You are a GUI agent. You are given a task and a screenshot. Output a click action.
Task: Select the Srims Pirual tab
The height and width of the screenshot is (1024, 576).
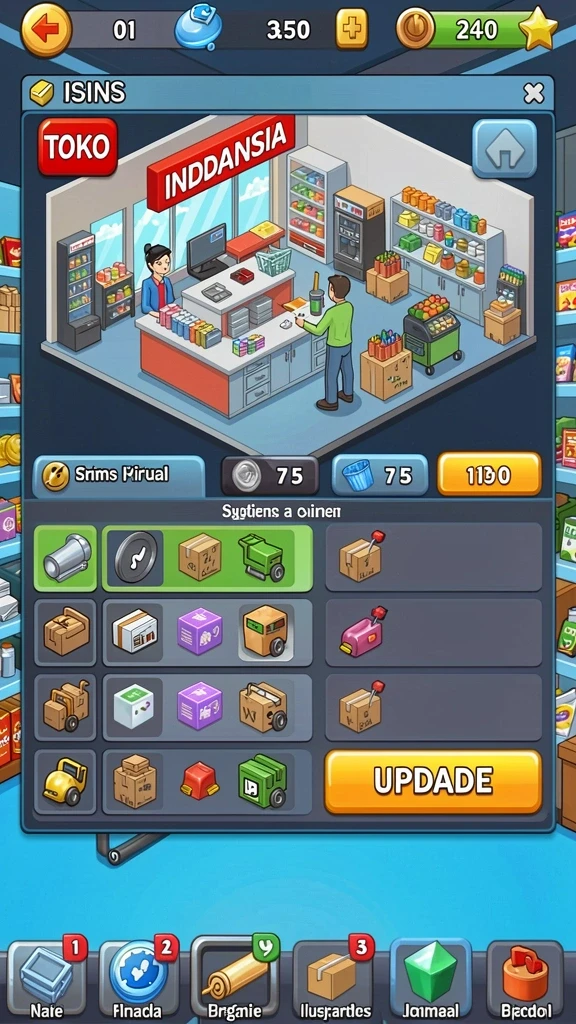(x=118, y=474)
